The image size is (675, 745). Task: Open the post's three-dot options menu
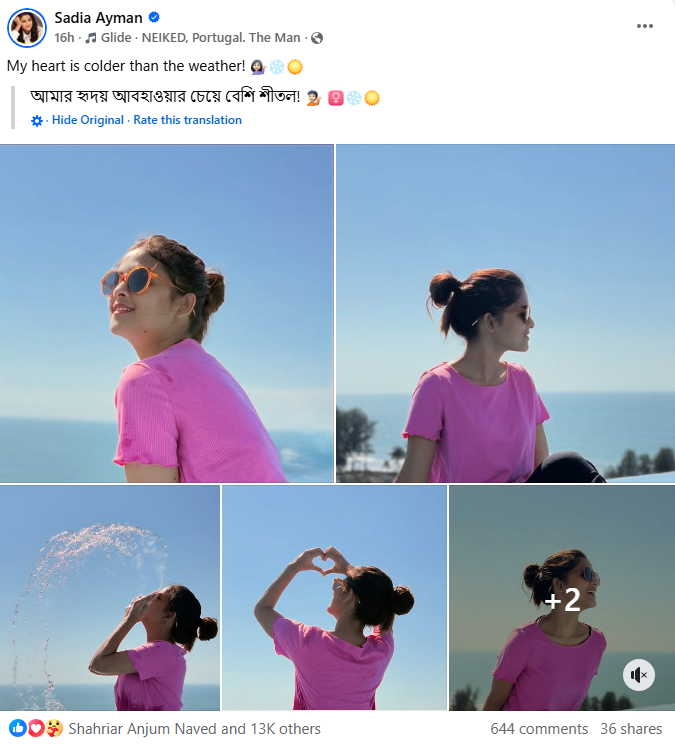click(644, 26)
